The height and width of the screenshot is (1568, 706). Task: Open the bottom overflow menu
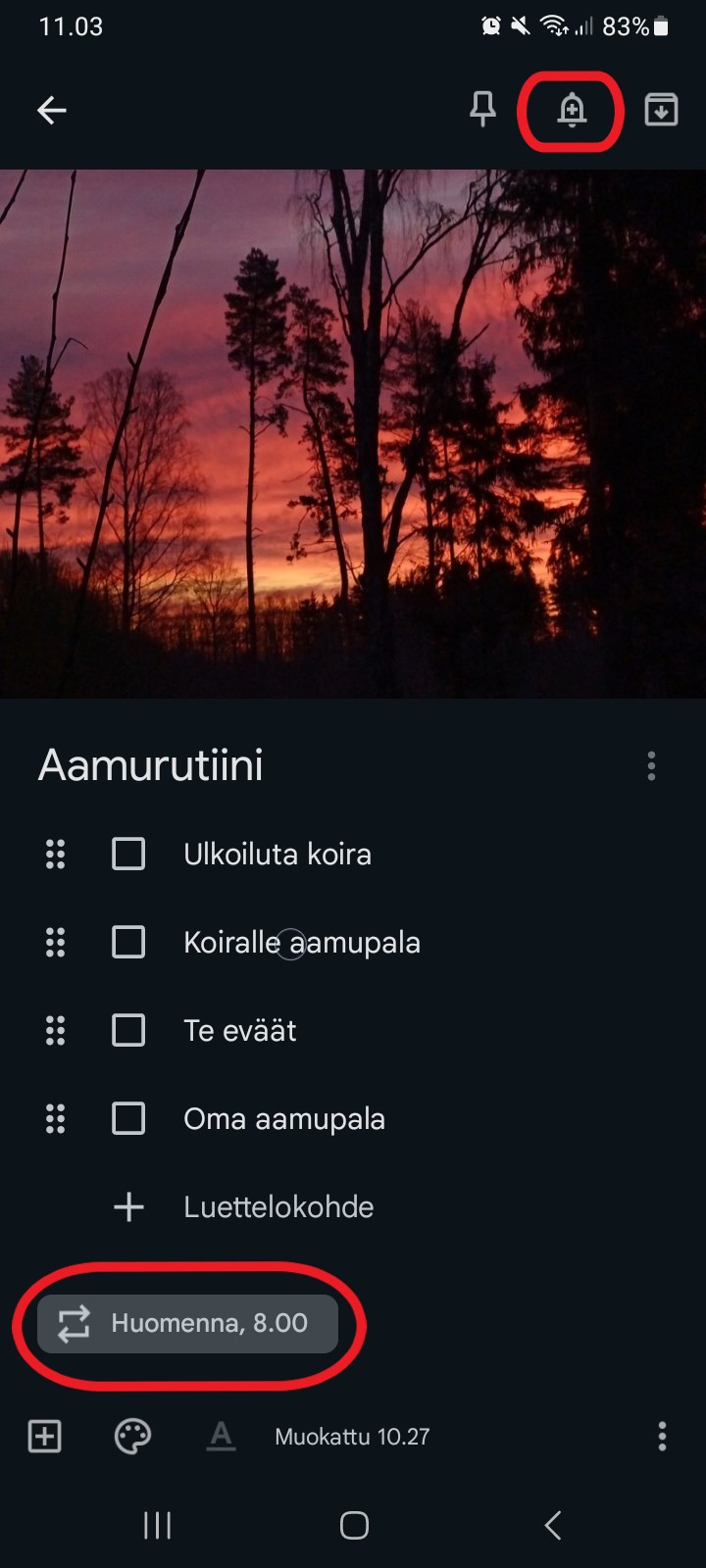(662, 1437)
